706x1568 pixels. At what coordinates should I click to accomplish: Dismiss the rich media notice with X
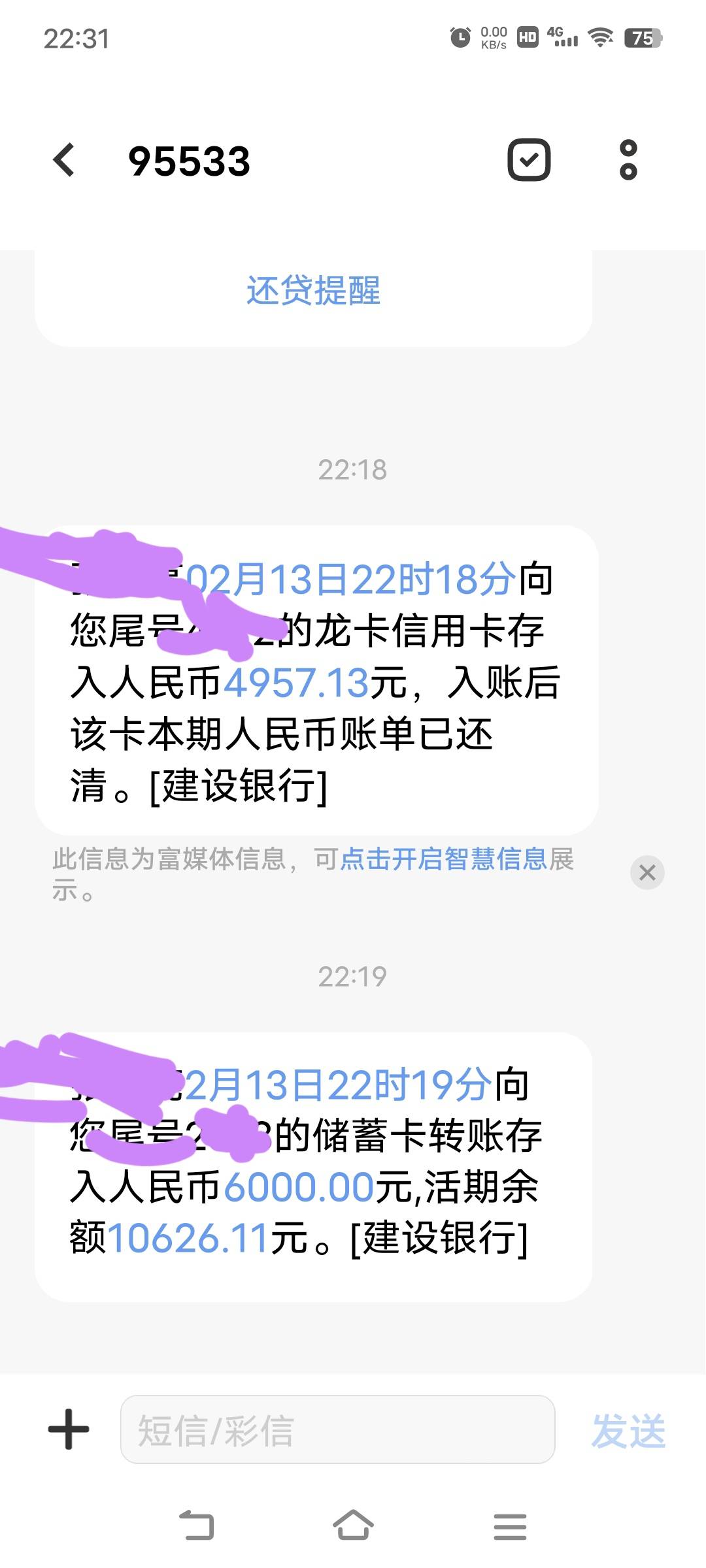click(647, 872)
